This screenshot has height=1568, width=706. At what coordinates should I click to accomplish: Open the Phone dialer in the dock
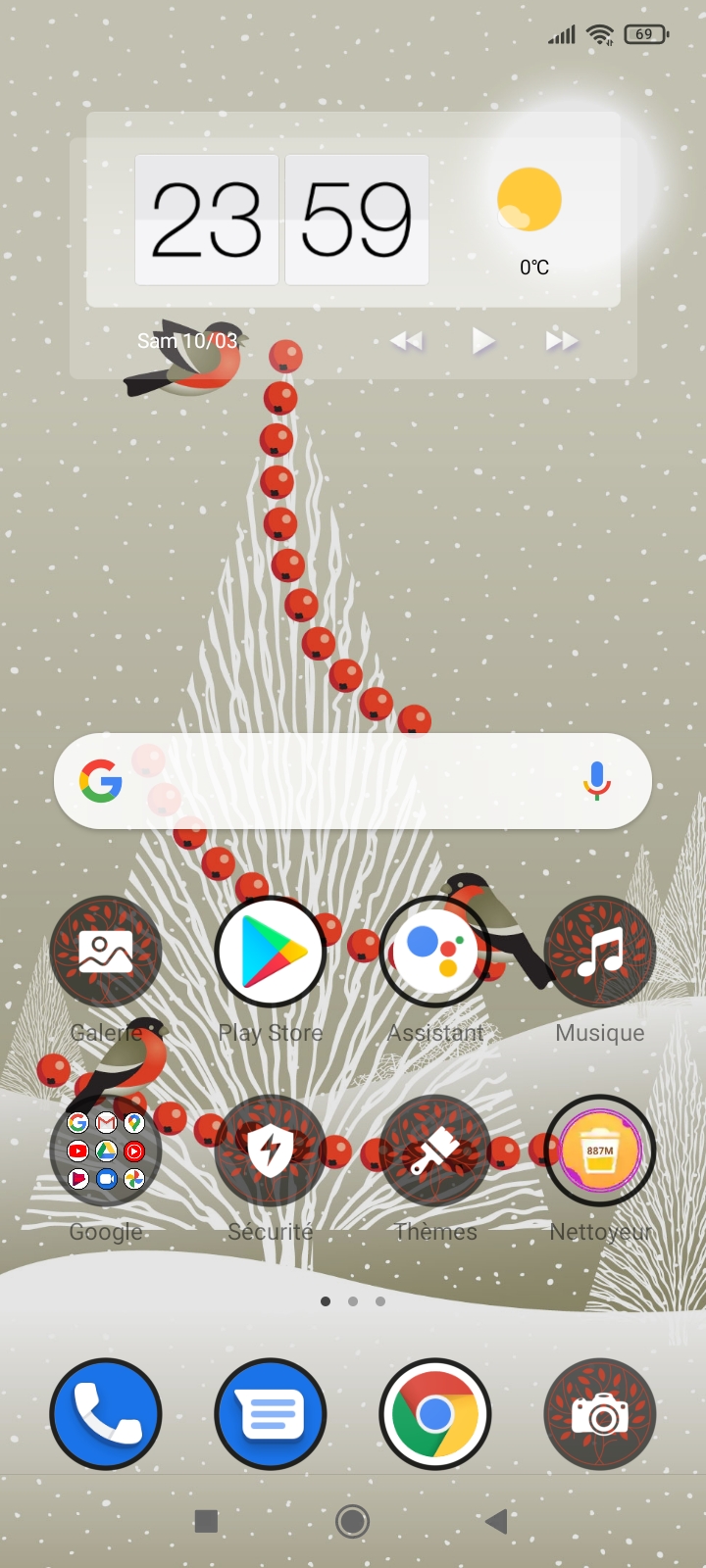tap(106, 1414)
